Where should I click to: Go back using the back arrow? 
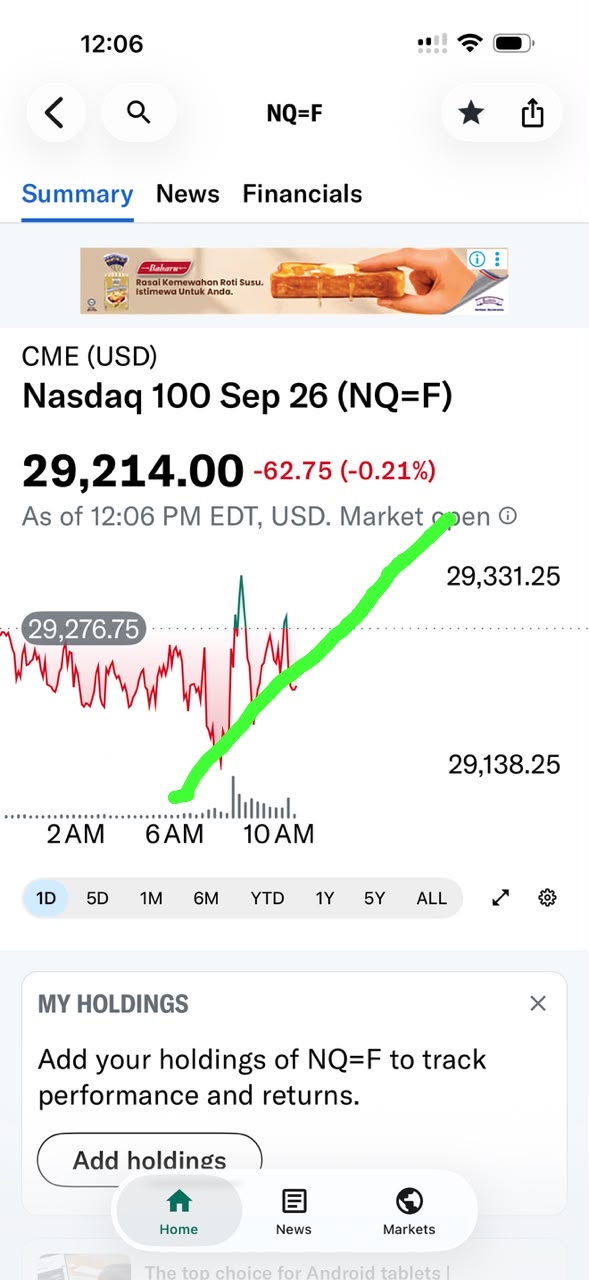pos(55,113)
